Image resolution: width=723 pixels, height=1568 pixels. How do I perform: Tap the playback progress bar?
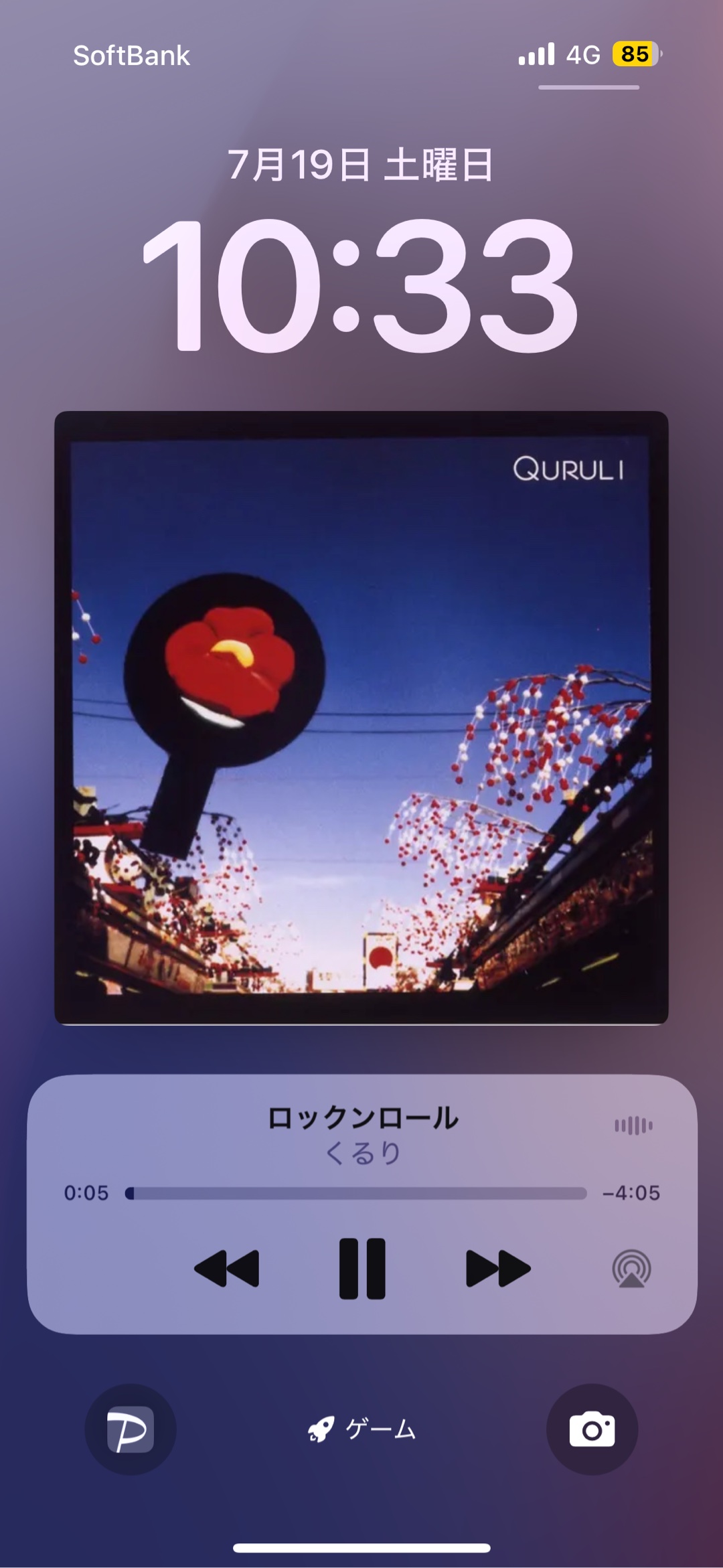(355, 1193)
